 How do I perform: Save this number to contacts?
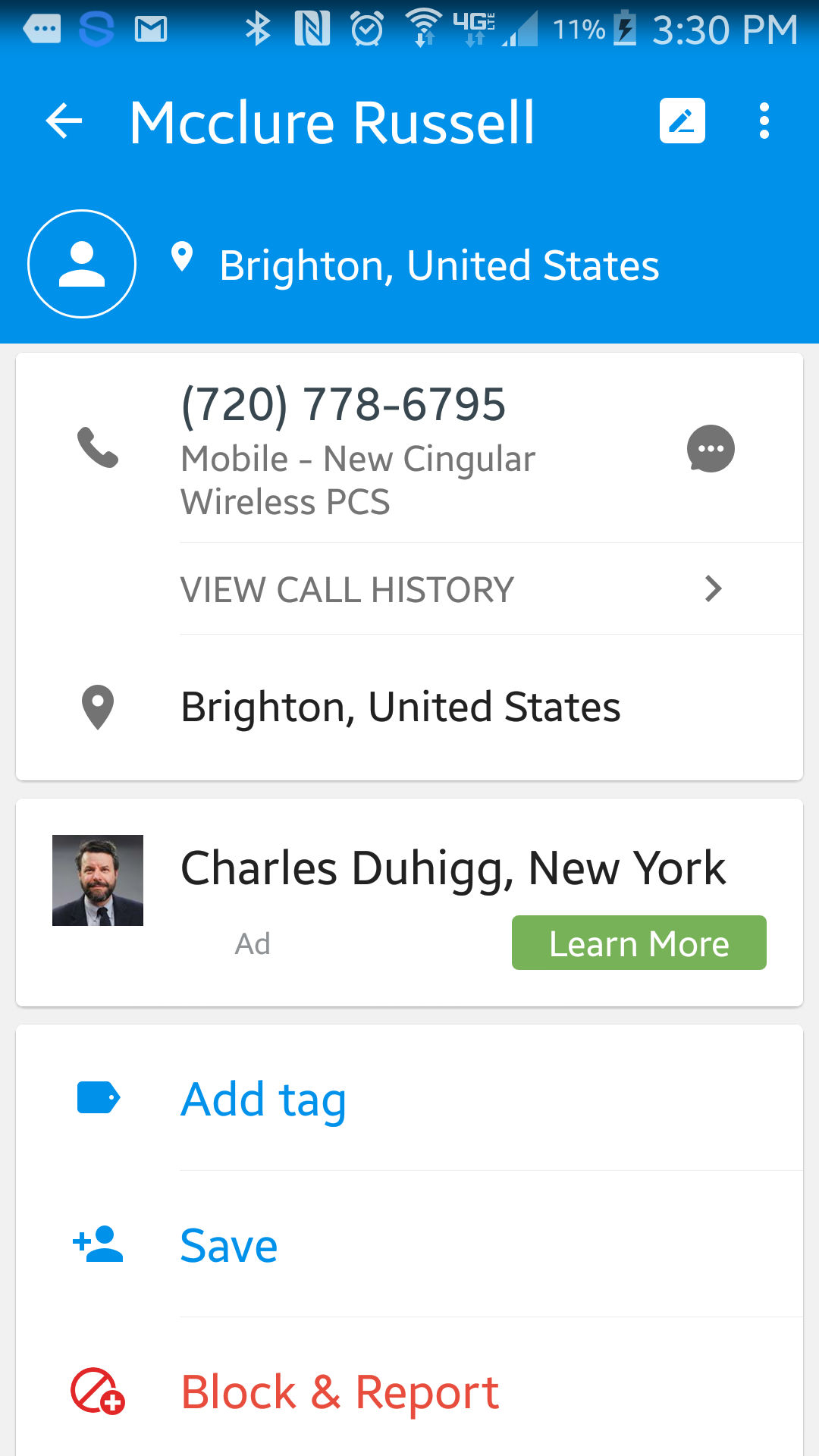point(409,1244)
